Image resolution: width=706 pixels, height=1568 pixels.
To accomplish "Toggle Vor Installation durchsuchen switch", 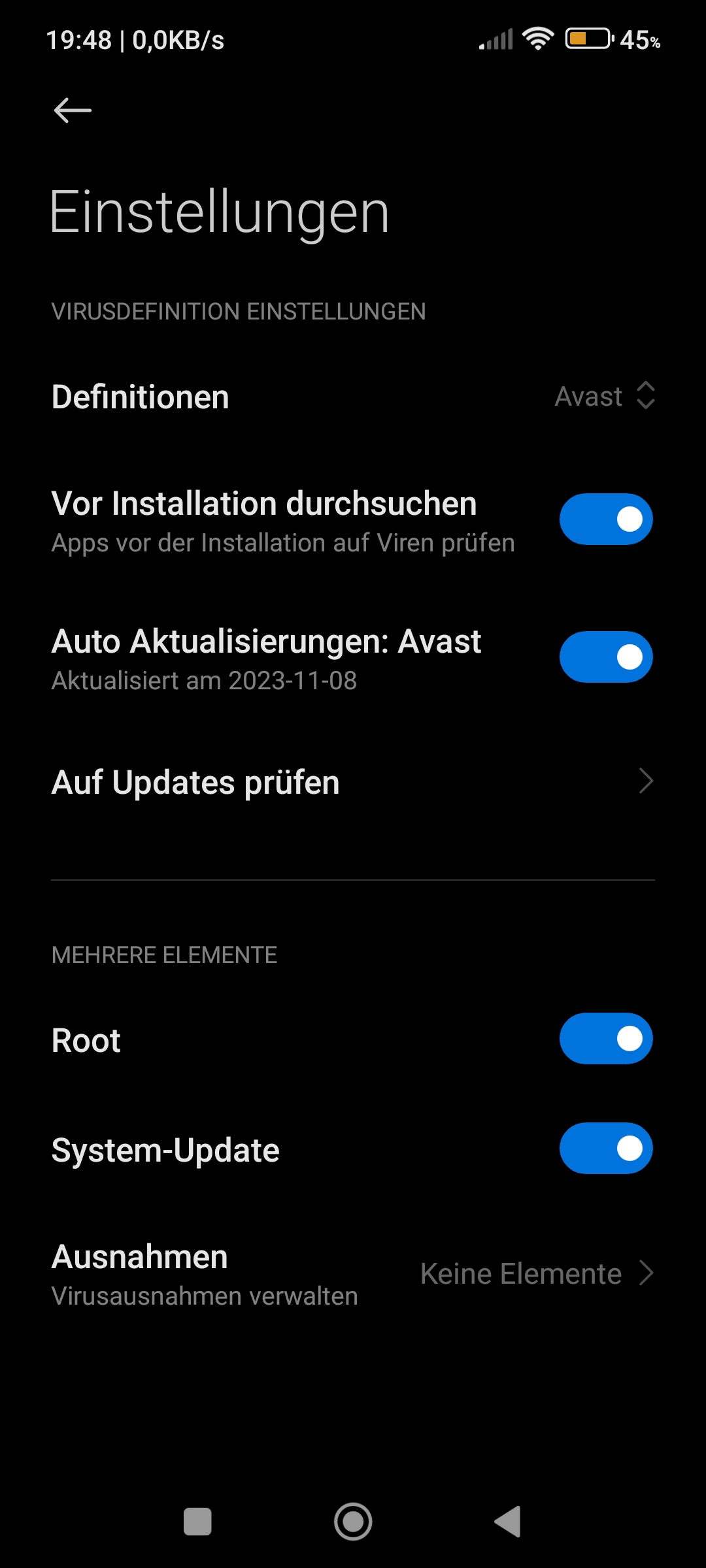I will pyautogui.click(x=605, y=519).
